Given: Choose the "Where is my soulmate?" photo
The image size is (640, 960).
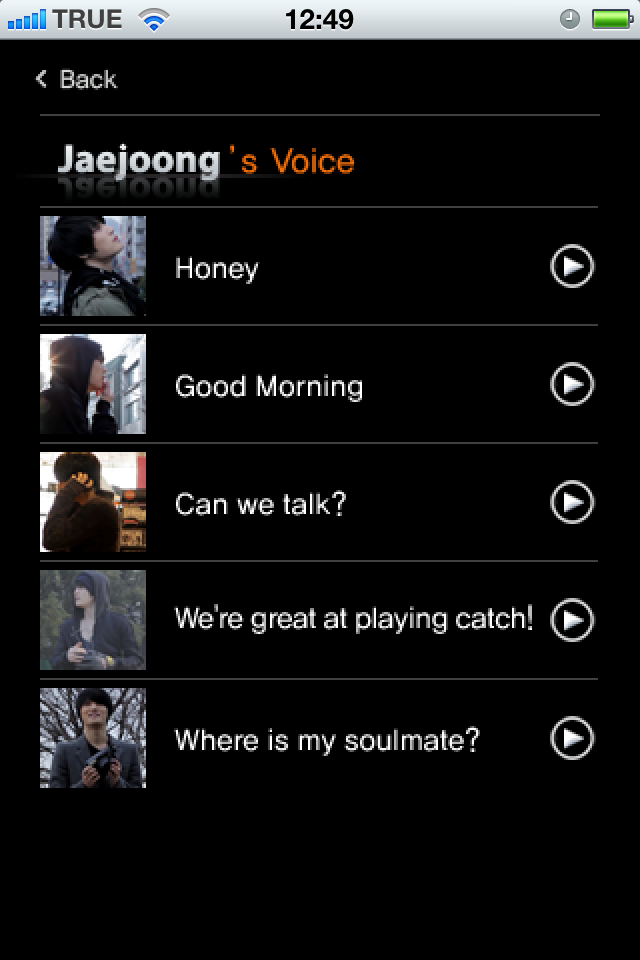Looking at the screenshot, I should click(93, 738).
